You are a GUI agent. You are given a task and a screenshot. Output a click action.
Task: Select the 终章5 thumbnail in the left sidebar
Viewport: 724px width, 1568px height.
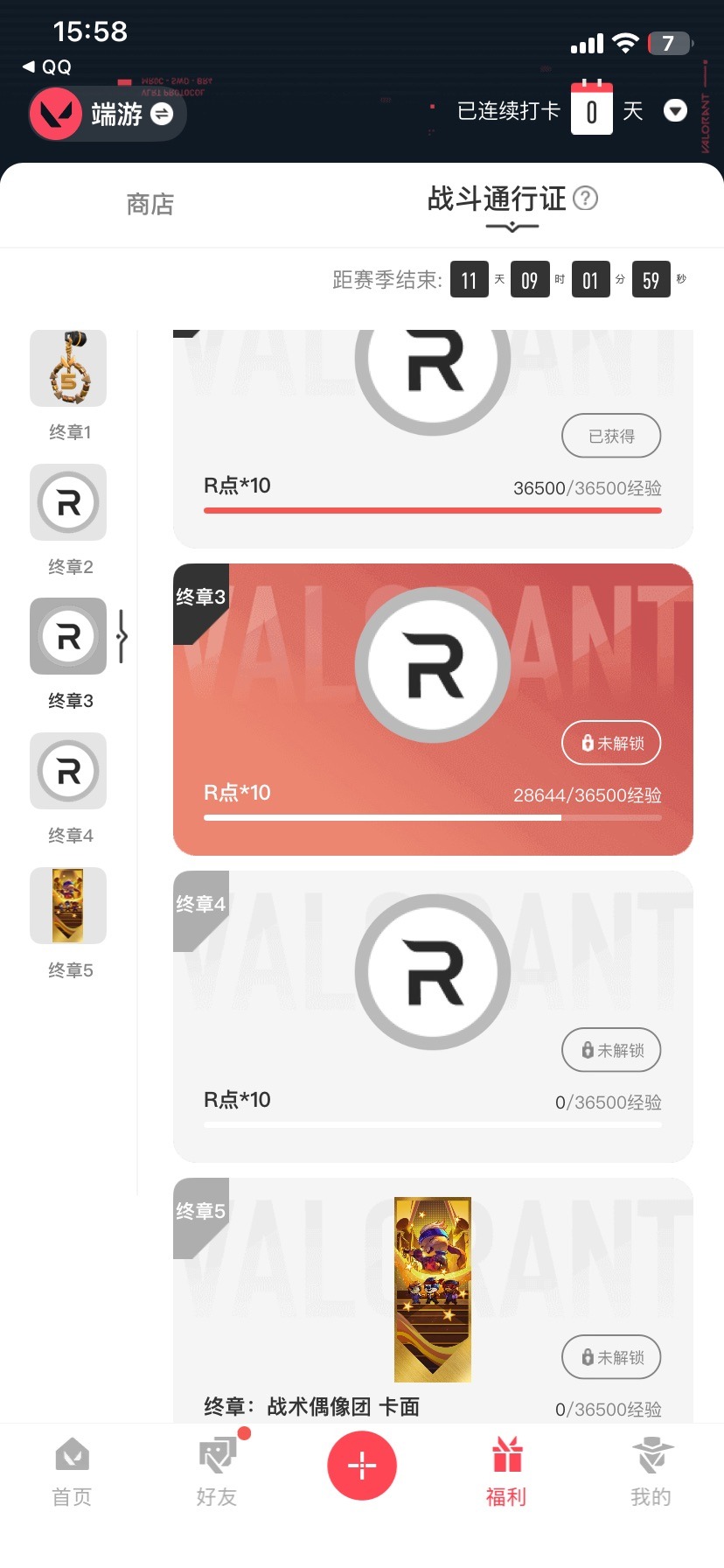pyautogui.click(x=68, y=906)
